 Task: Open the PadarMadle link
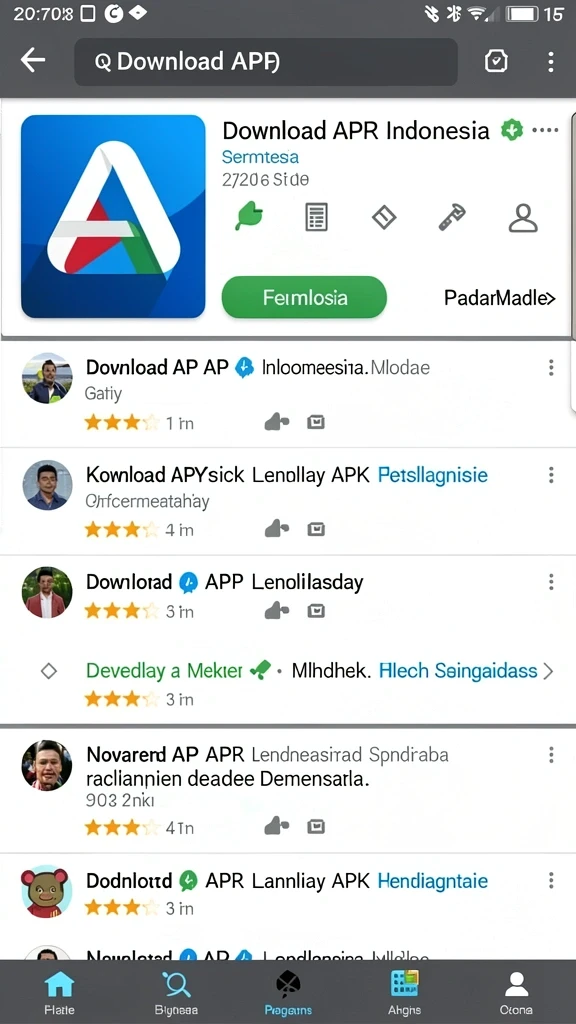(500, 298)
